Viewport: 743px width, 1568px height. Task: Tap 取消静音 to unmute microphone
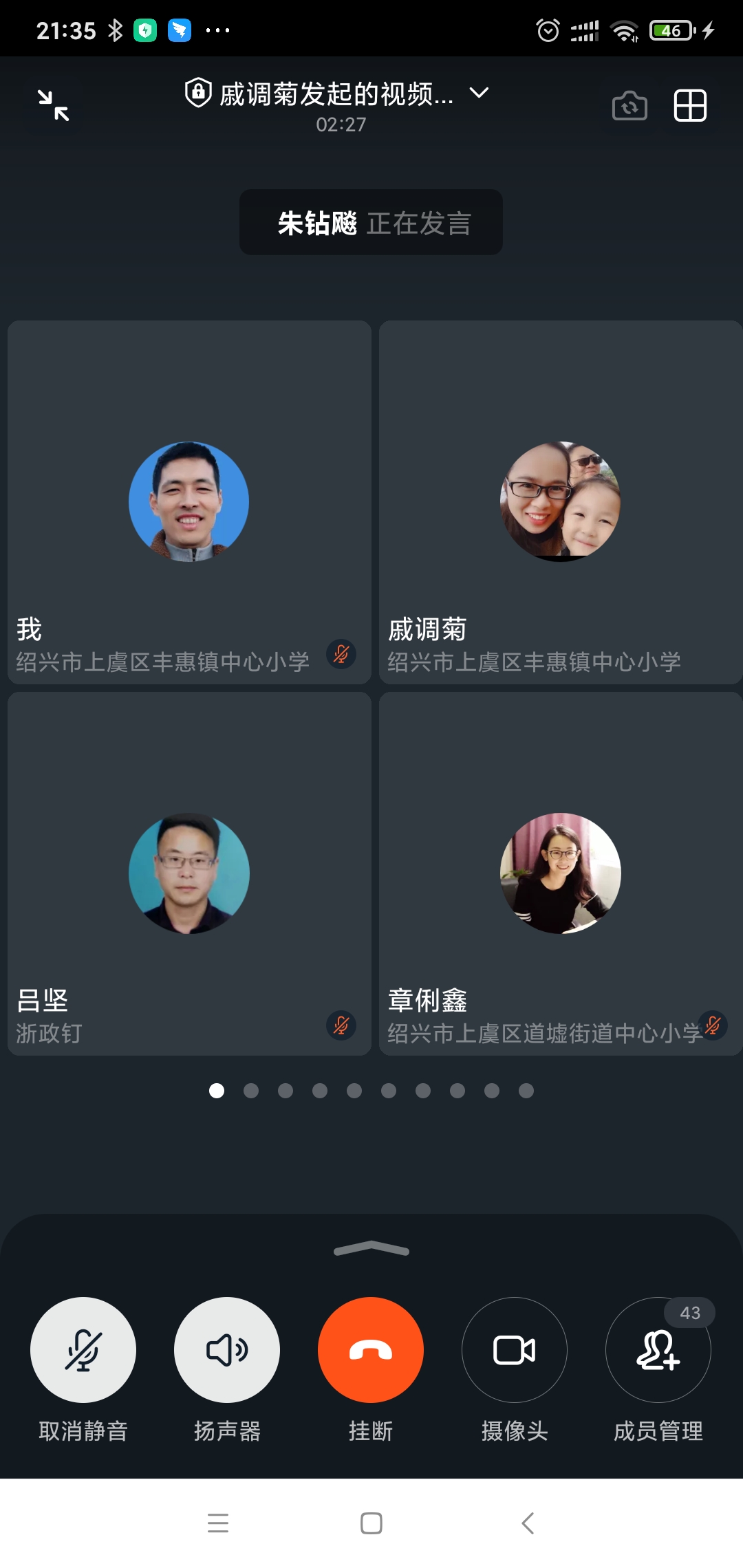(83, 1349)
